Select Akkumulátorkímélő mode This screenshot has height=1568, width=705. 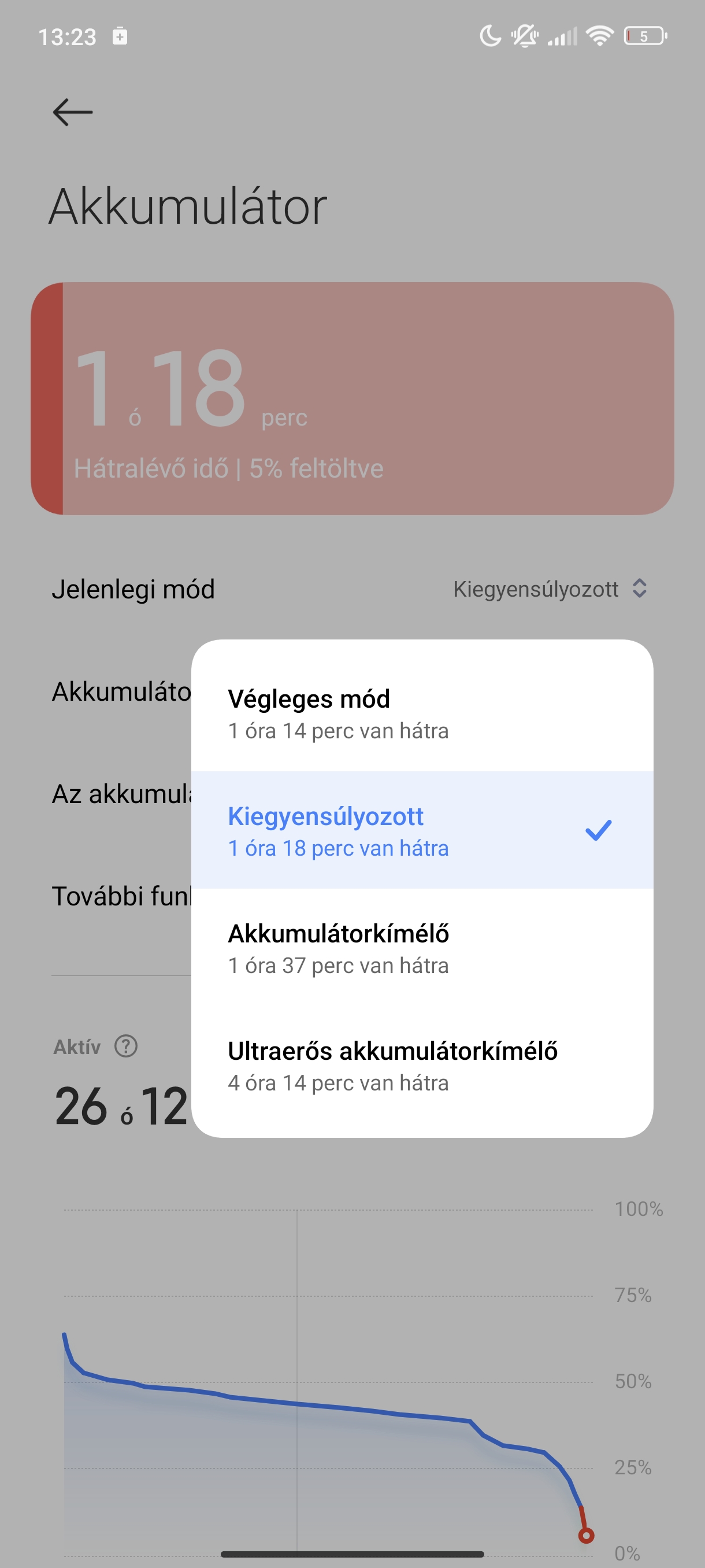click(x=421, y=948)
